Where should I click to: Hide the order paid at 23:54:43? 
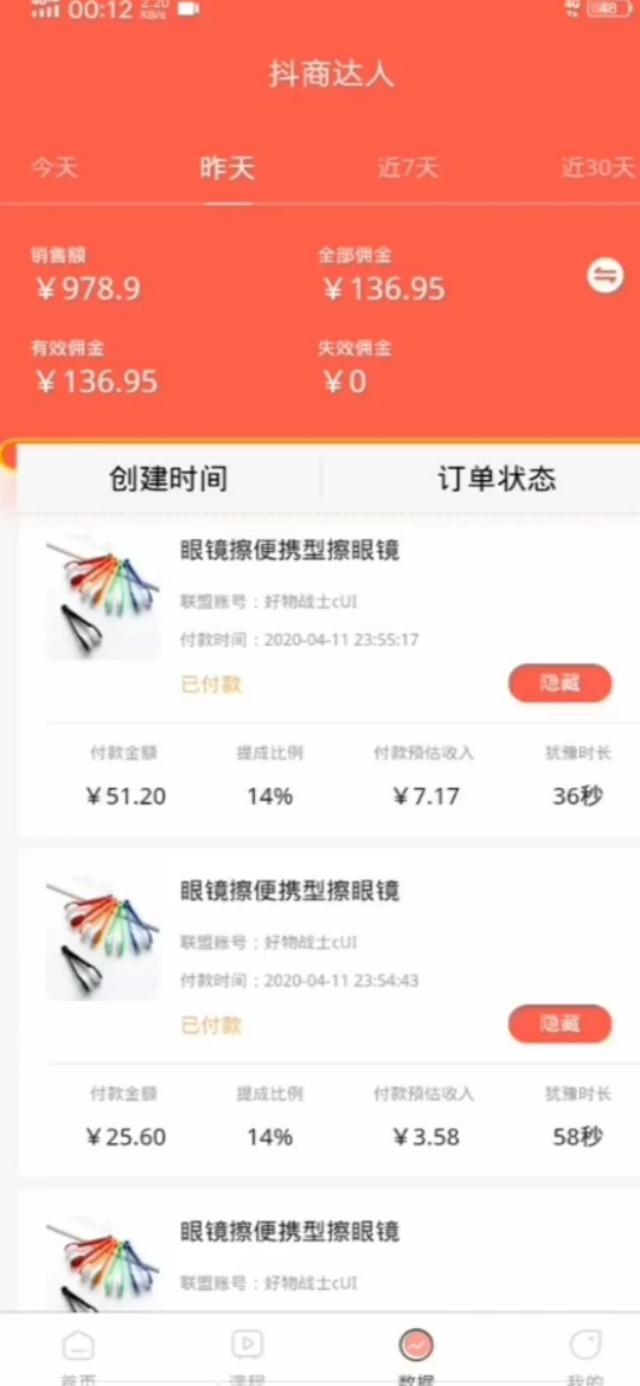pos(560,1024)
